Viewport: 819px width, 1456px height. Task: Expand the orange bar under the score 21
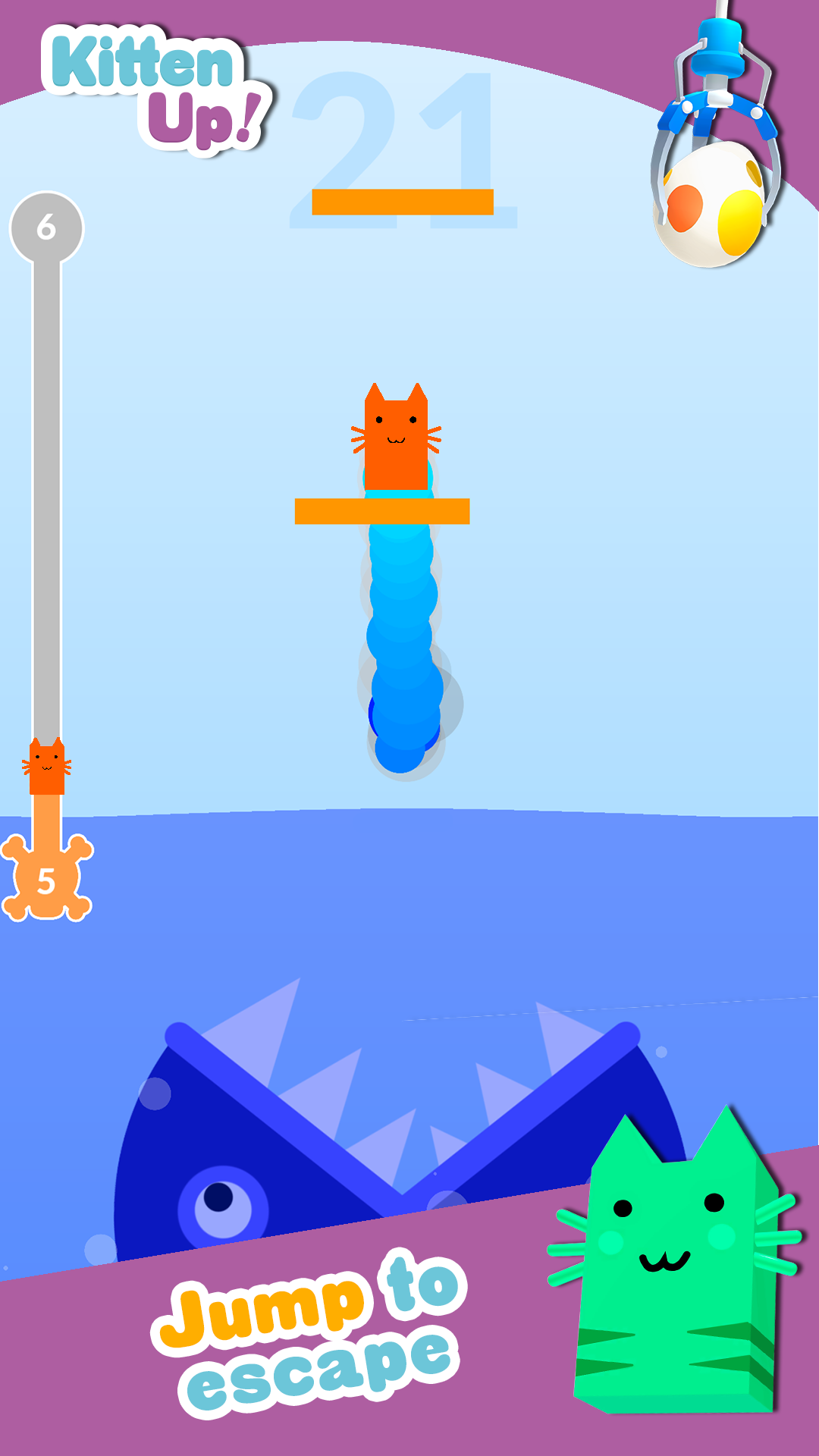click(402, 201)
